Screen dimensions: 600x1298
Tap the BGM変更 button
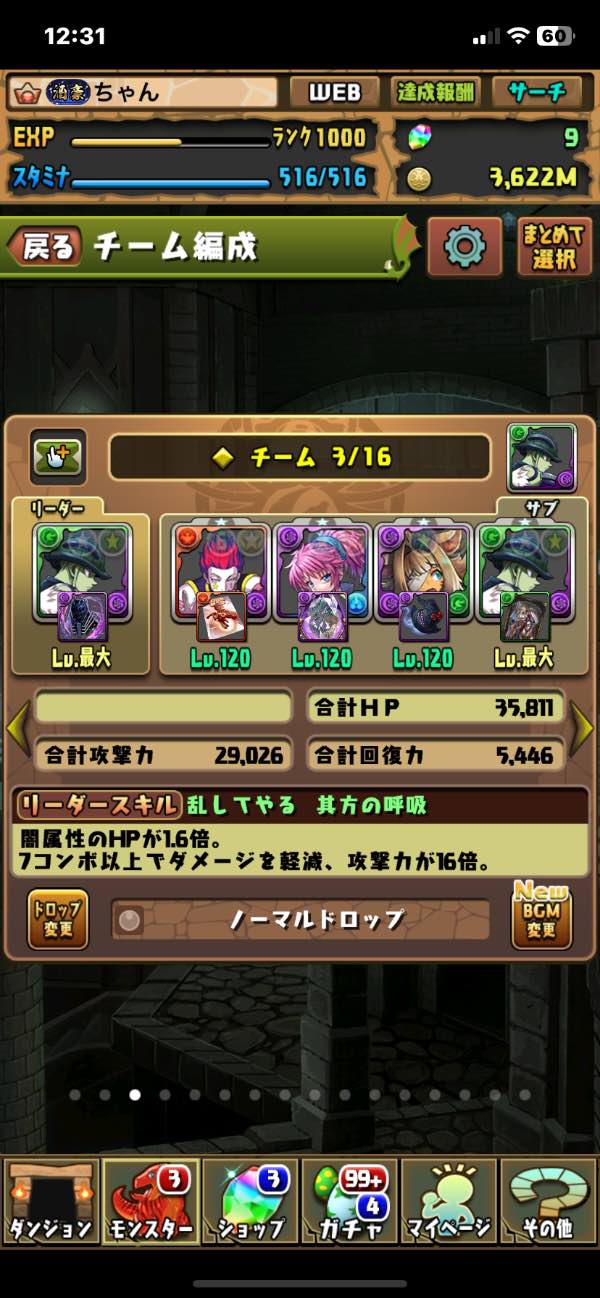[541, 916]
